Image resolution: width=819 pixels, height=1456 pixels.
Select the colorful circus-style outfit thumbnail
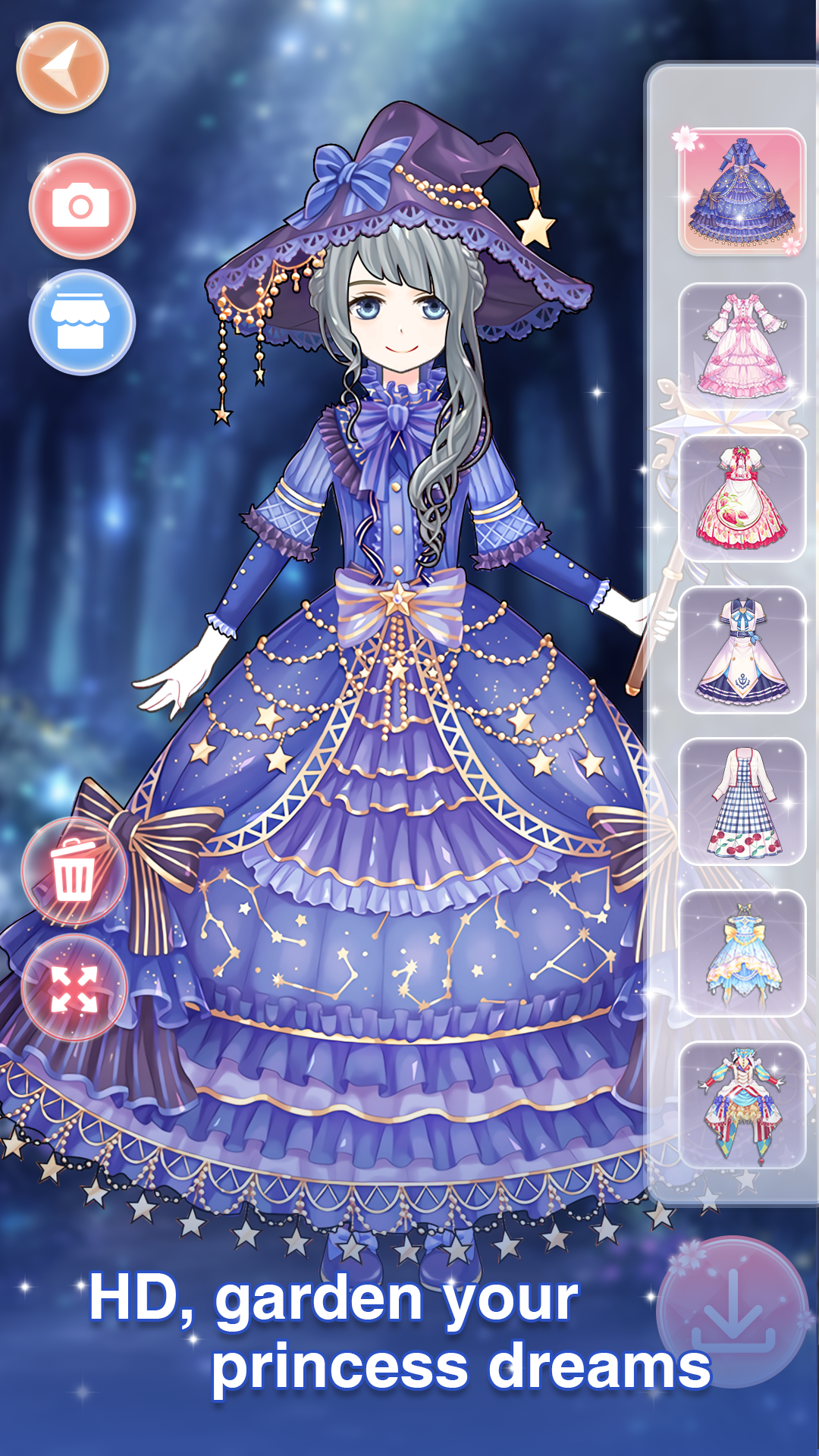point(742,1105)
